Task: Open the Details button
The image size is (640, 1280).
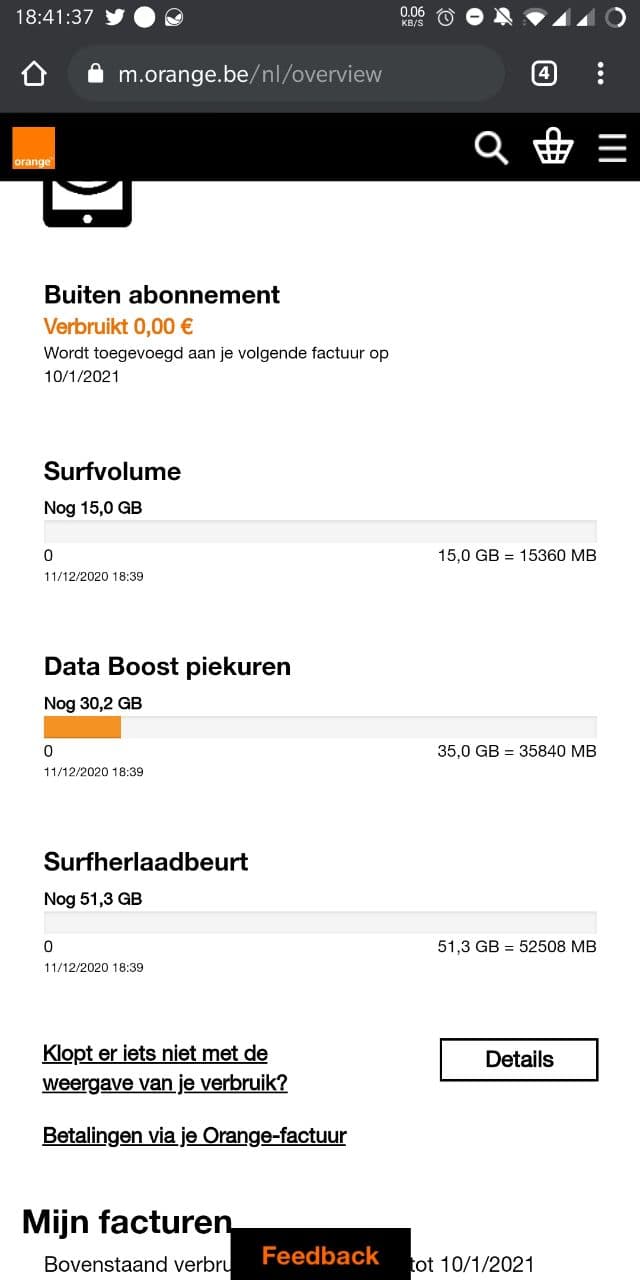Action: [x=519, y=1060]
